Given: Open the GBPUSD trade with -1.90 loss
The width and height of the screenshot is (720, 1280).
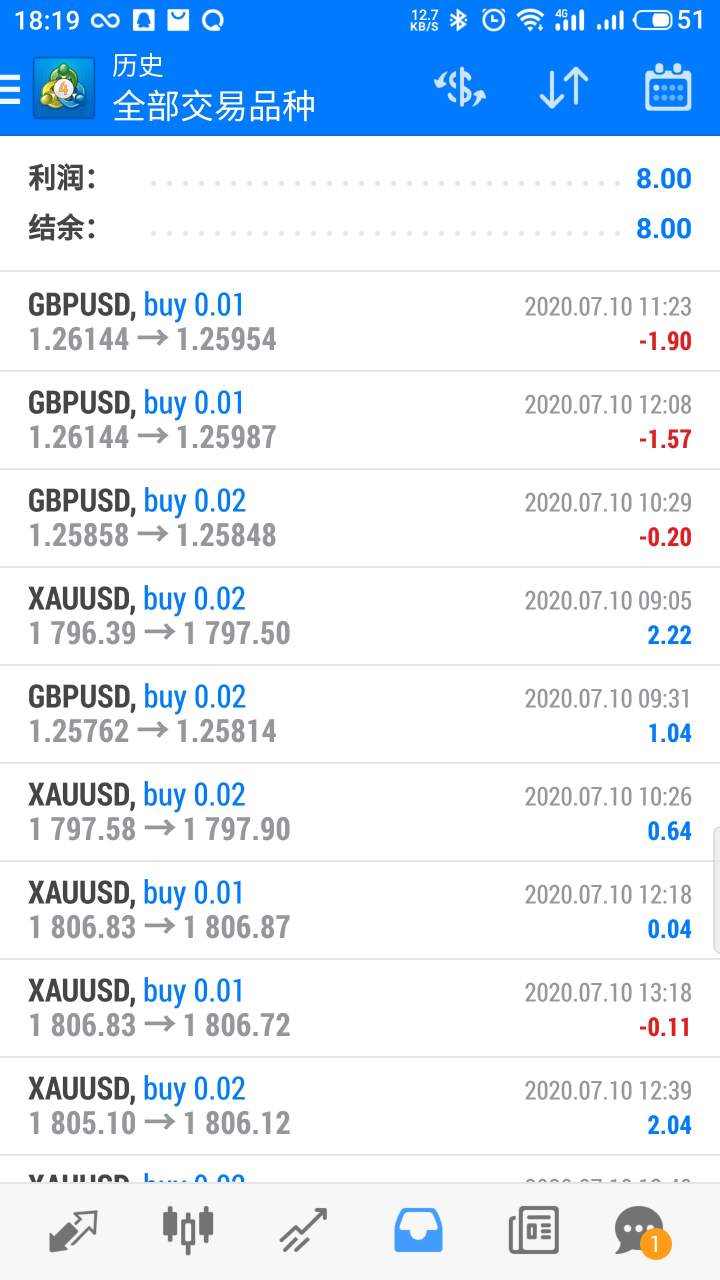Looking at the screenshot, I should [360, 322].
